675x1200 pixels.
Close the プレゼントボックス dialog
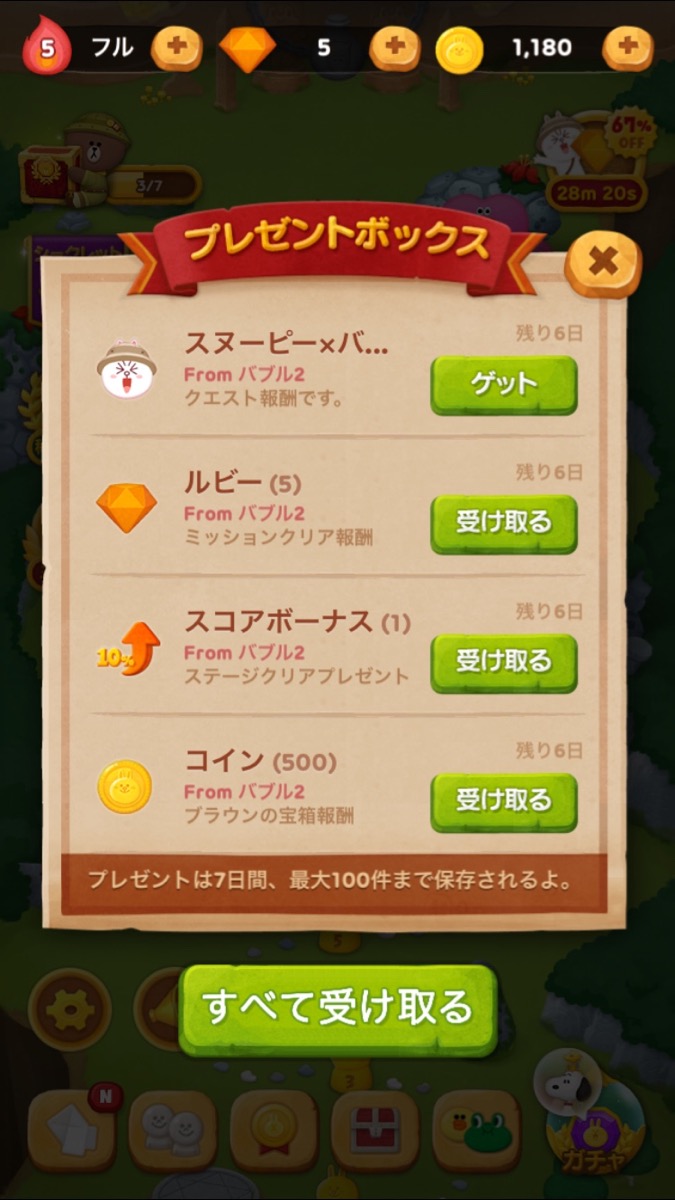click(x=602, y=263)
